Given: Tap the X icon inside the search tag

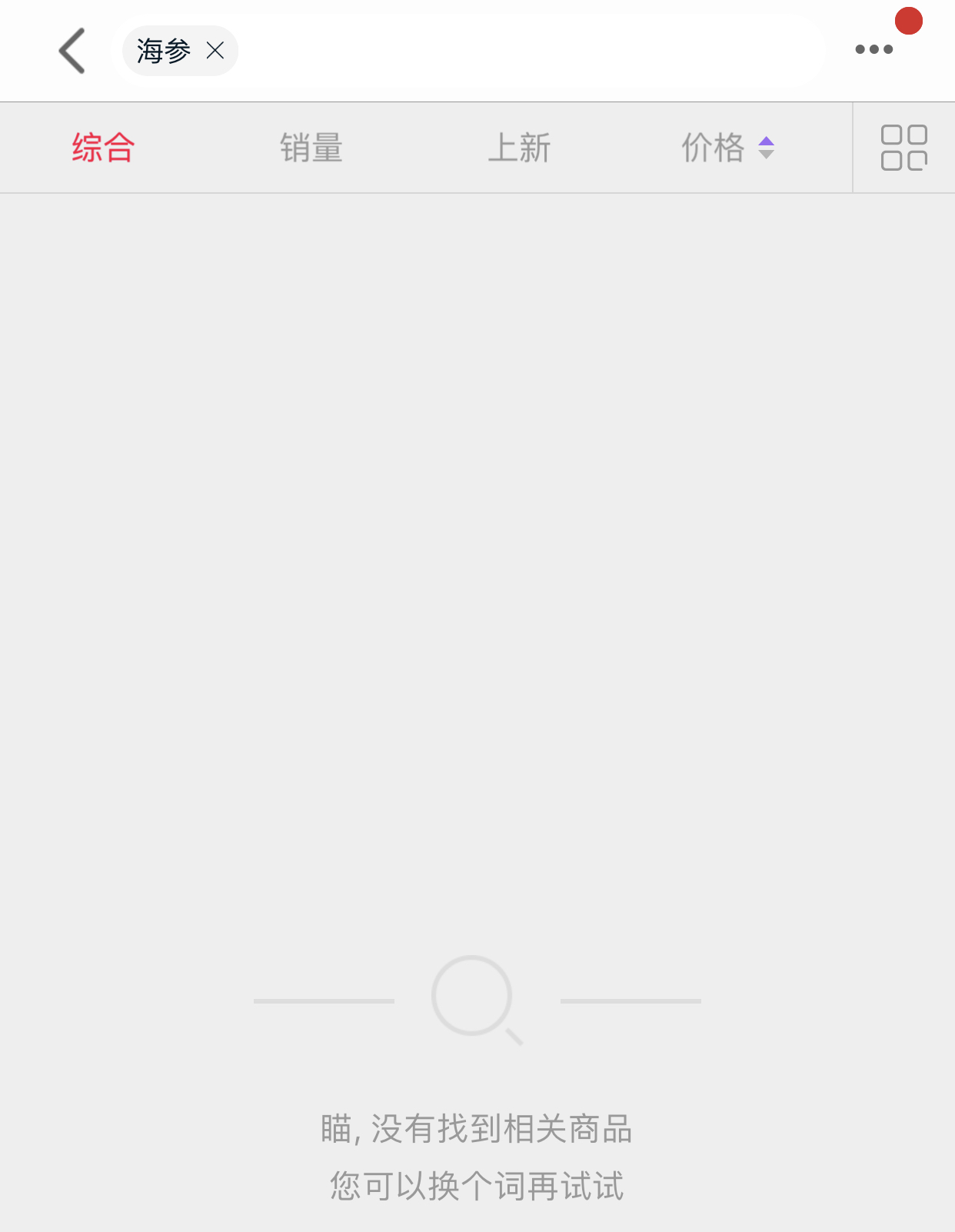Looking at the screenshot, I should tap(215, 51).
